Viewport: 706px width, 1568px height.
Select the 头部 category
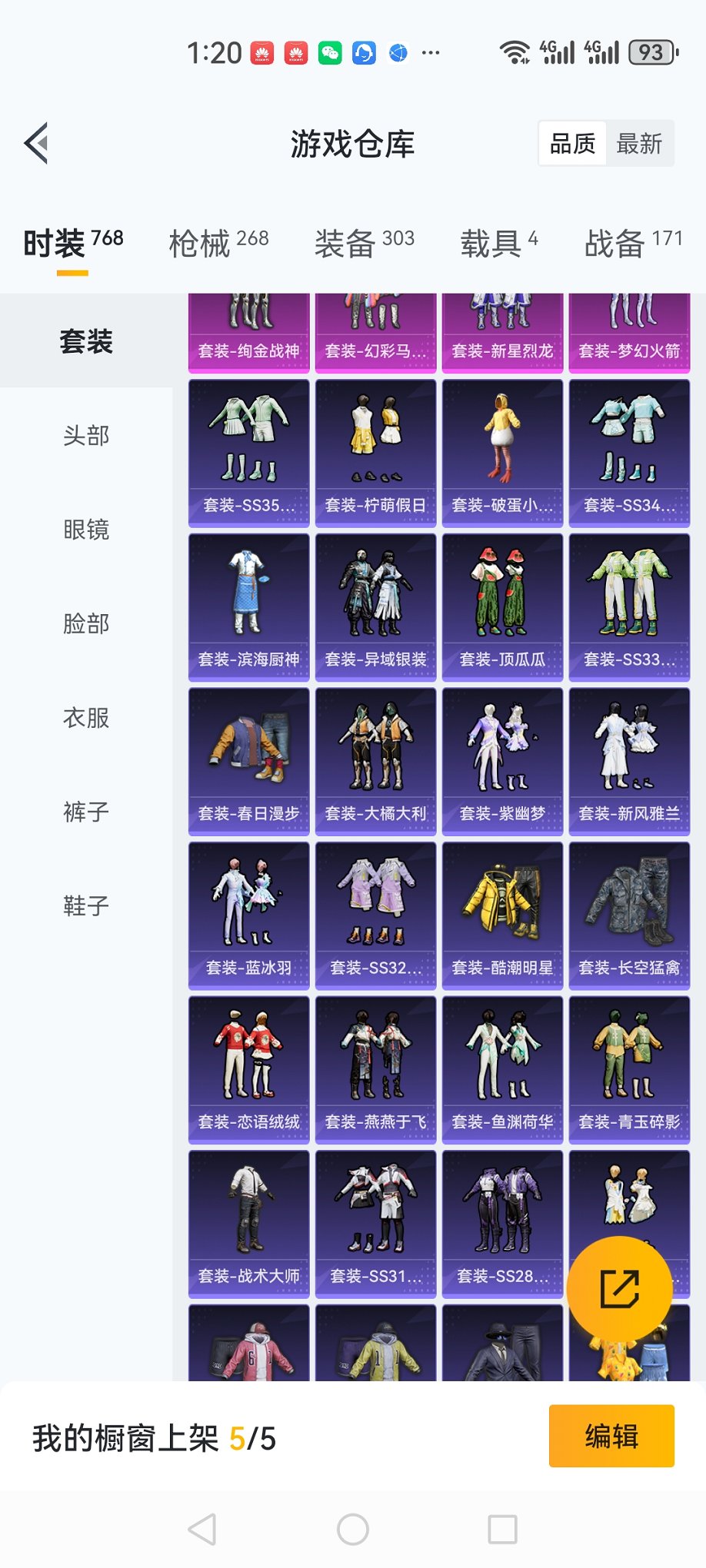(86, 436)
